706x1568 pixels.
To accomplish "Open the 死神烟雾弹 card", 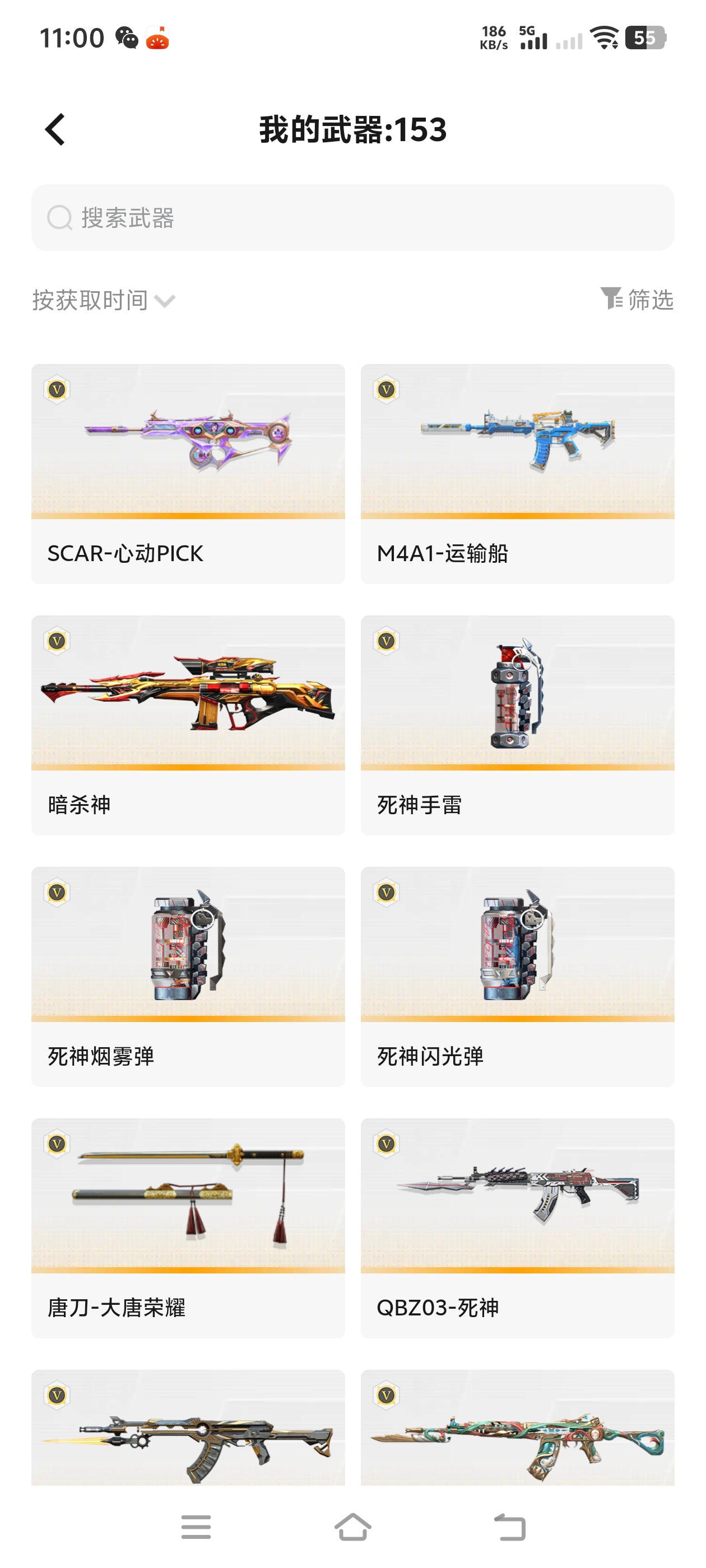I will [188, 976].
